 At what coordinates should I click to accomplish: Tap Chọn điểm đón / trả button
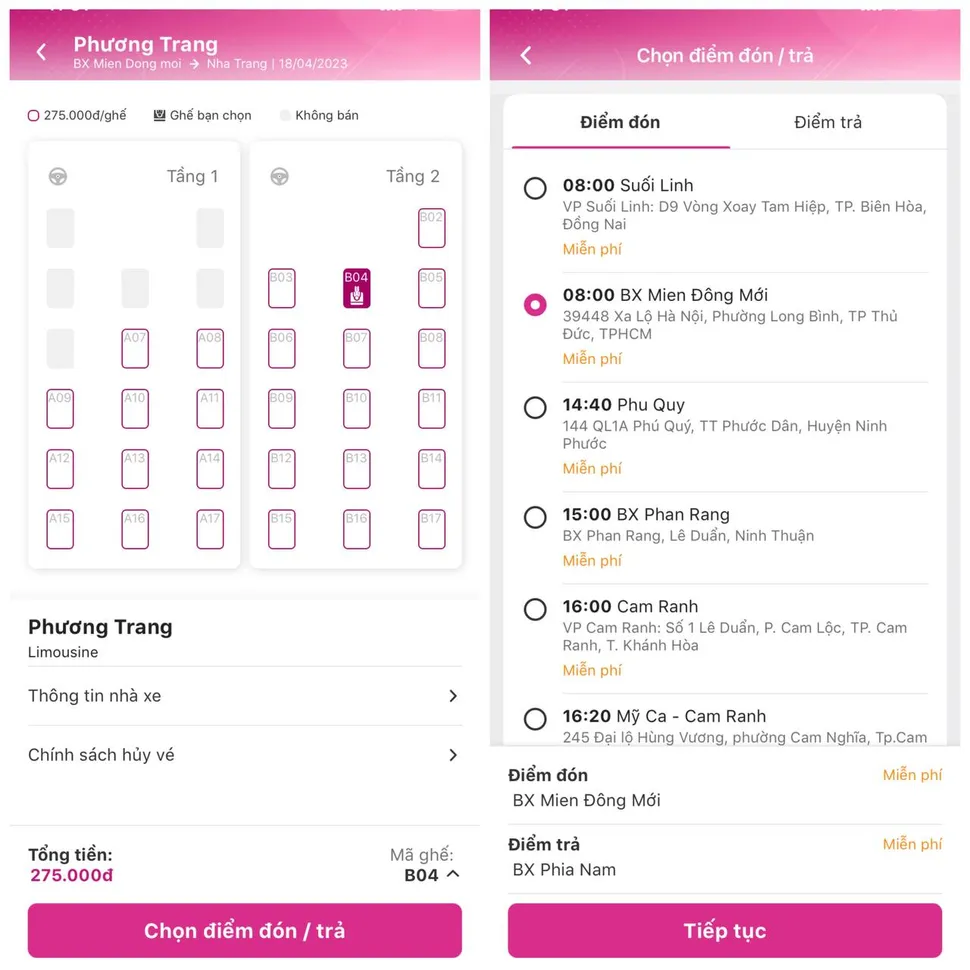click(x=244, y=931)
